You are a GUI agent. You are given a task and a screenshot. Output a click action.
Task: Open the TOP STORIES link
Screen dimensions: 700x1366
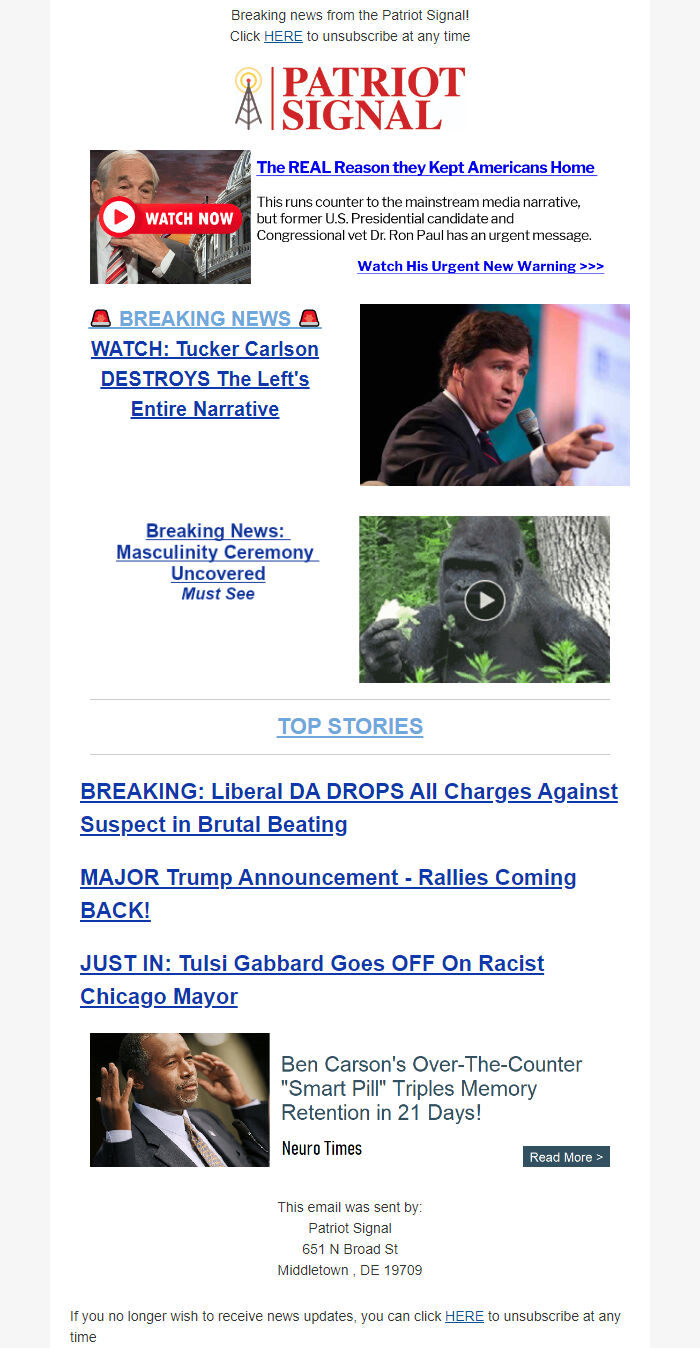[x=350, y=726]
